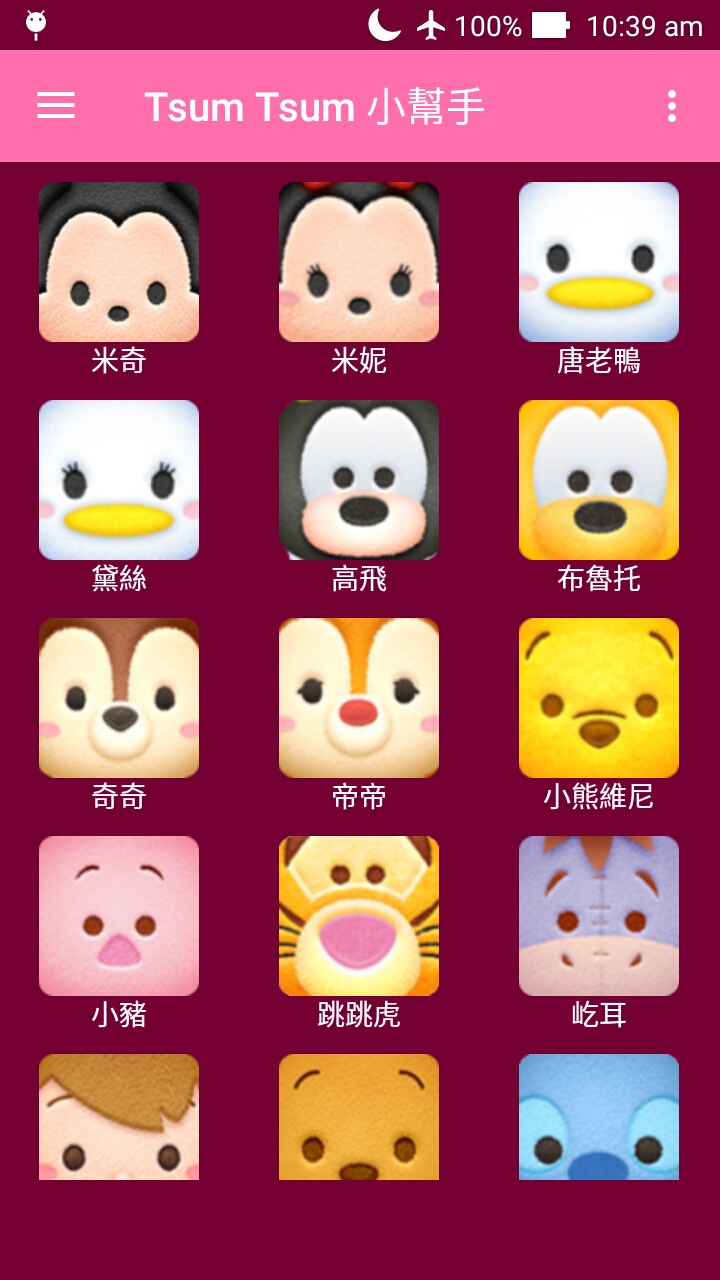
Task: View the 小豬 (Piglet) character
Action: pos(119,914)
